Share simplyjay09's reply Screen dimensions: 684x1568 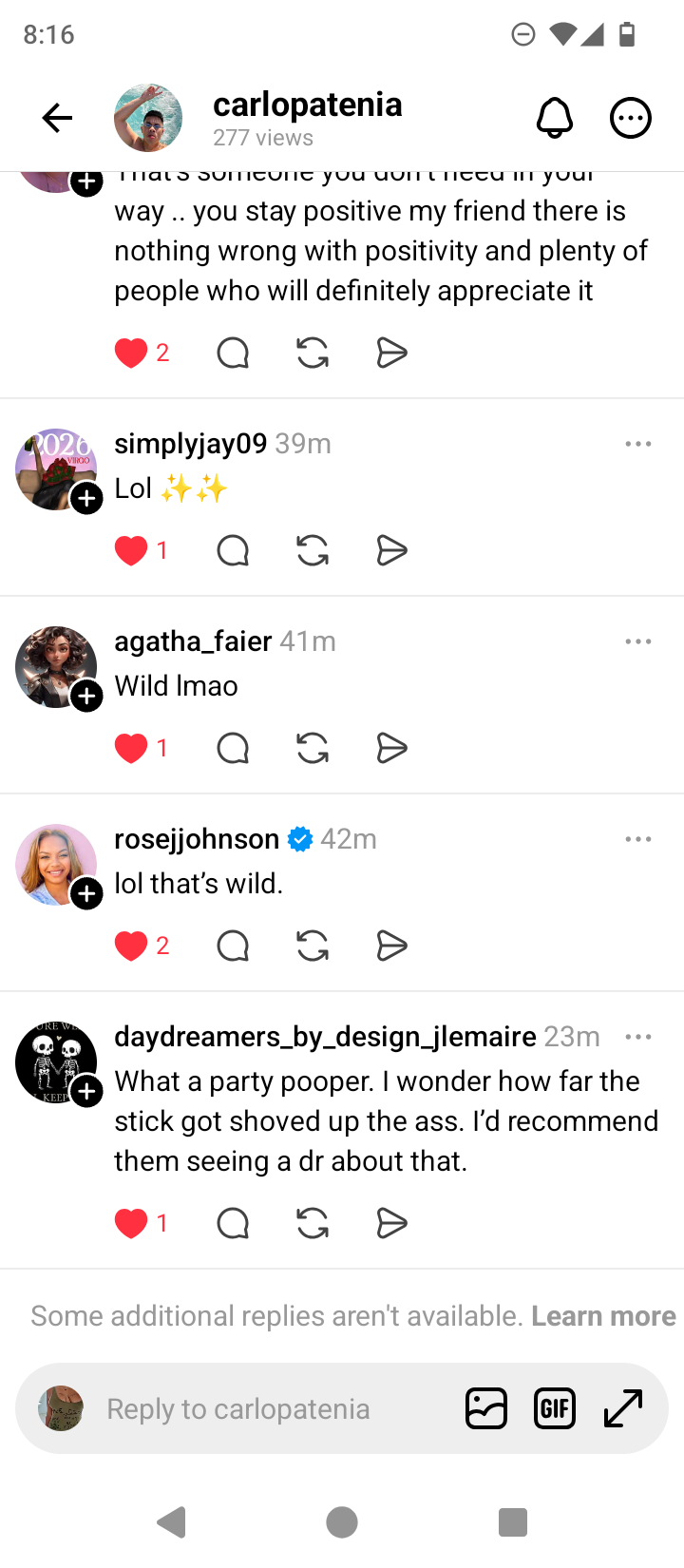[x=391, y=550]
